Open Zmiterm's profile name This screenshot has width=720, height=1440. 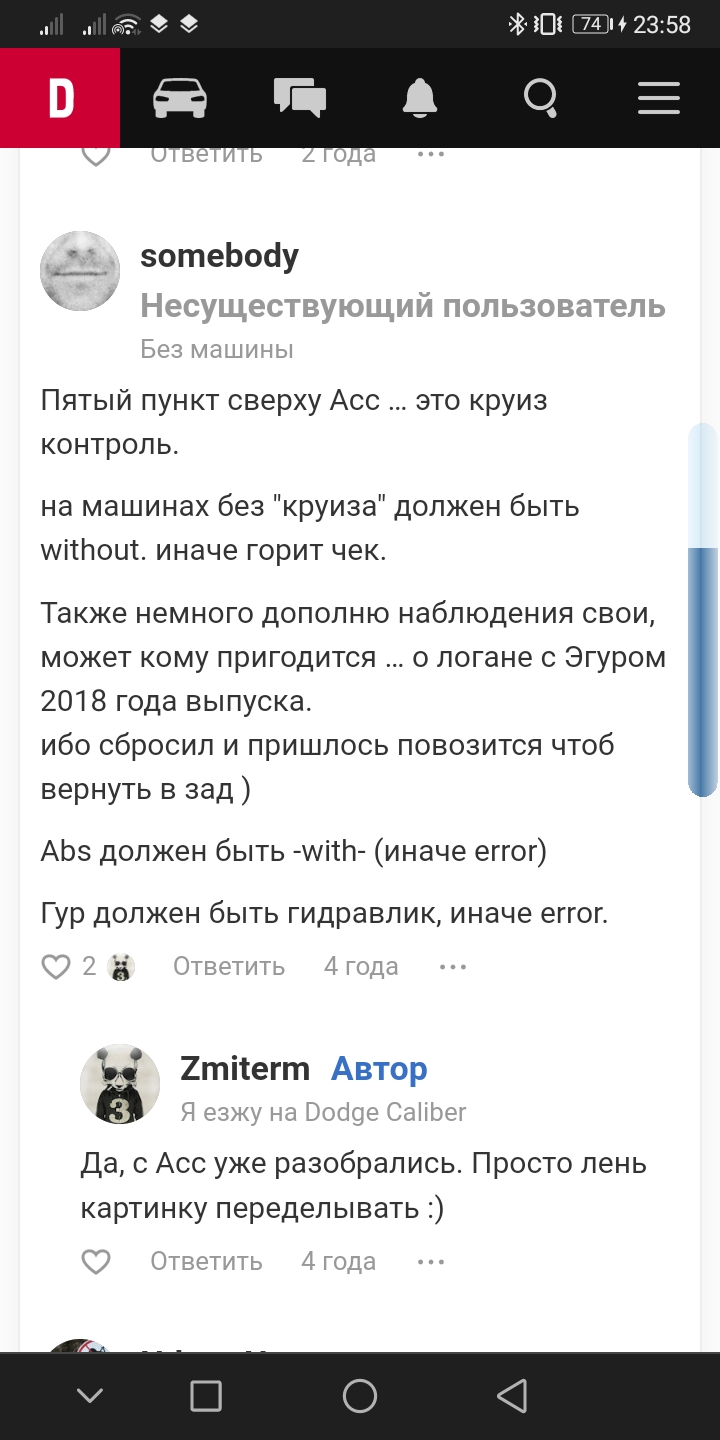245,1069
